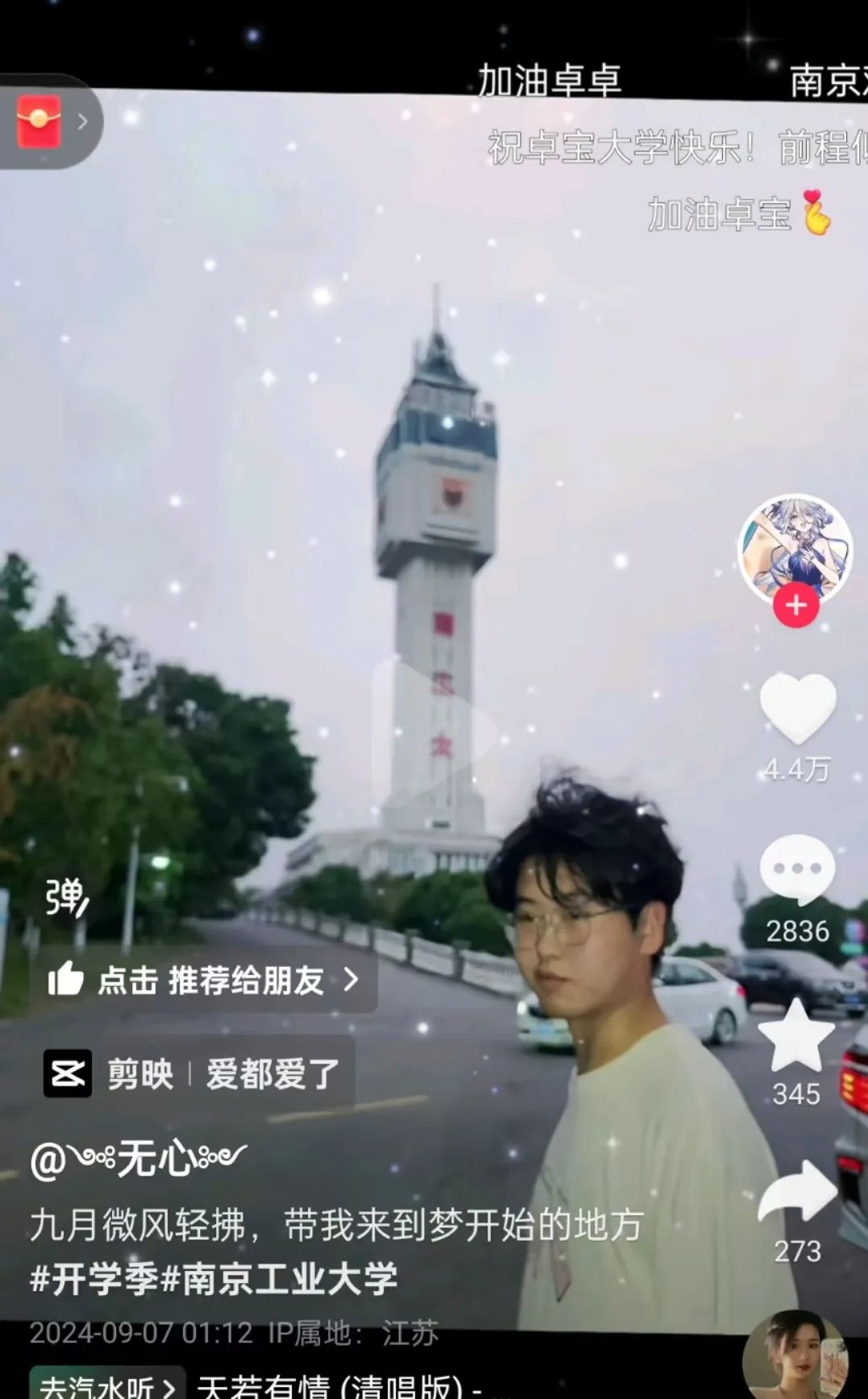Open the #开学季 hashtag

point(94,1279)
